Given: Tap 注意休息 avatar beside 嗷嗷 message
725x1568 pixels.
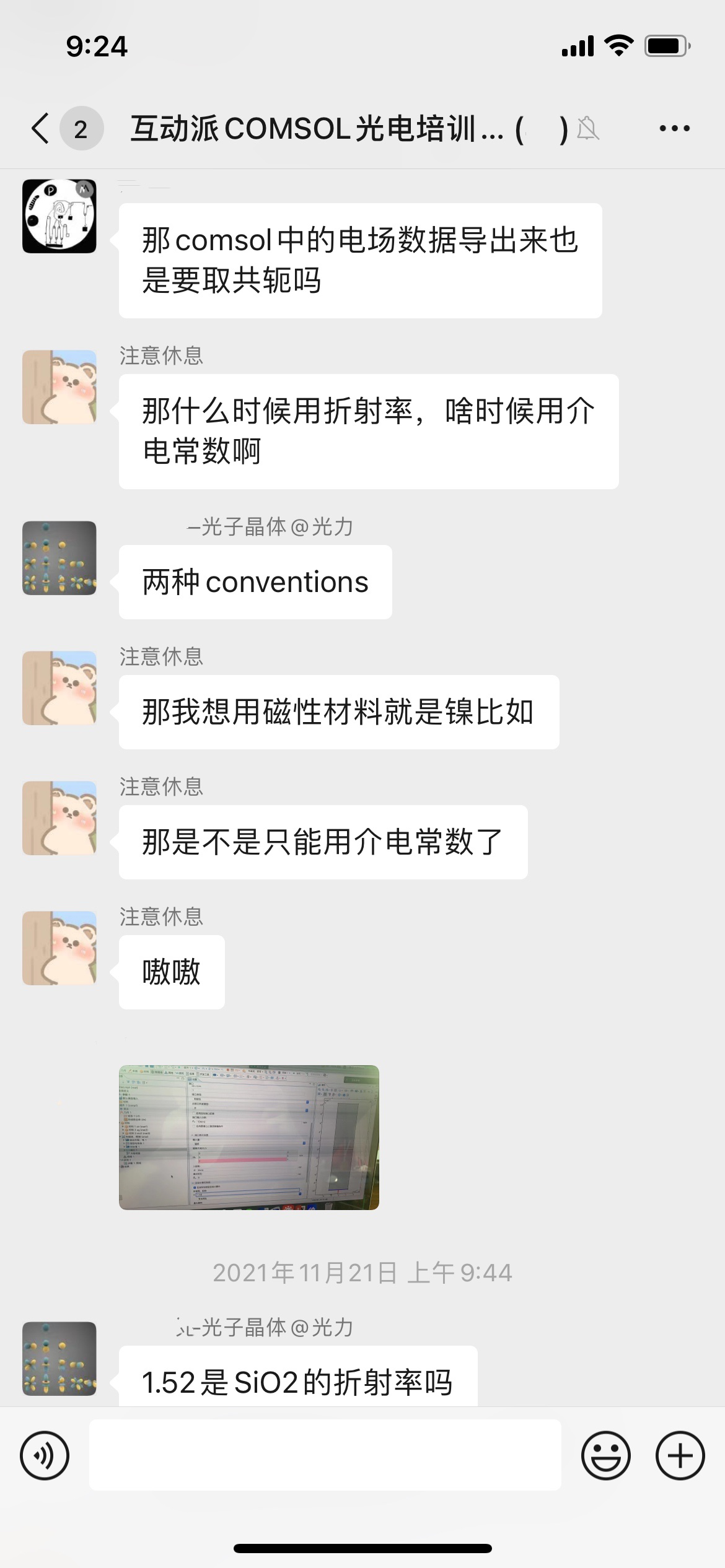Looking at the screenshot, I should (59, 947).
